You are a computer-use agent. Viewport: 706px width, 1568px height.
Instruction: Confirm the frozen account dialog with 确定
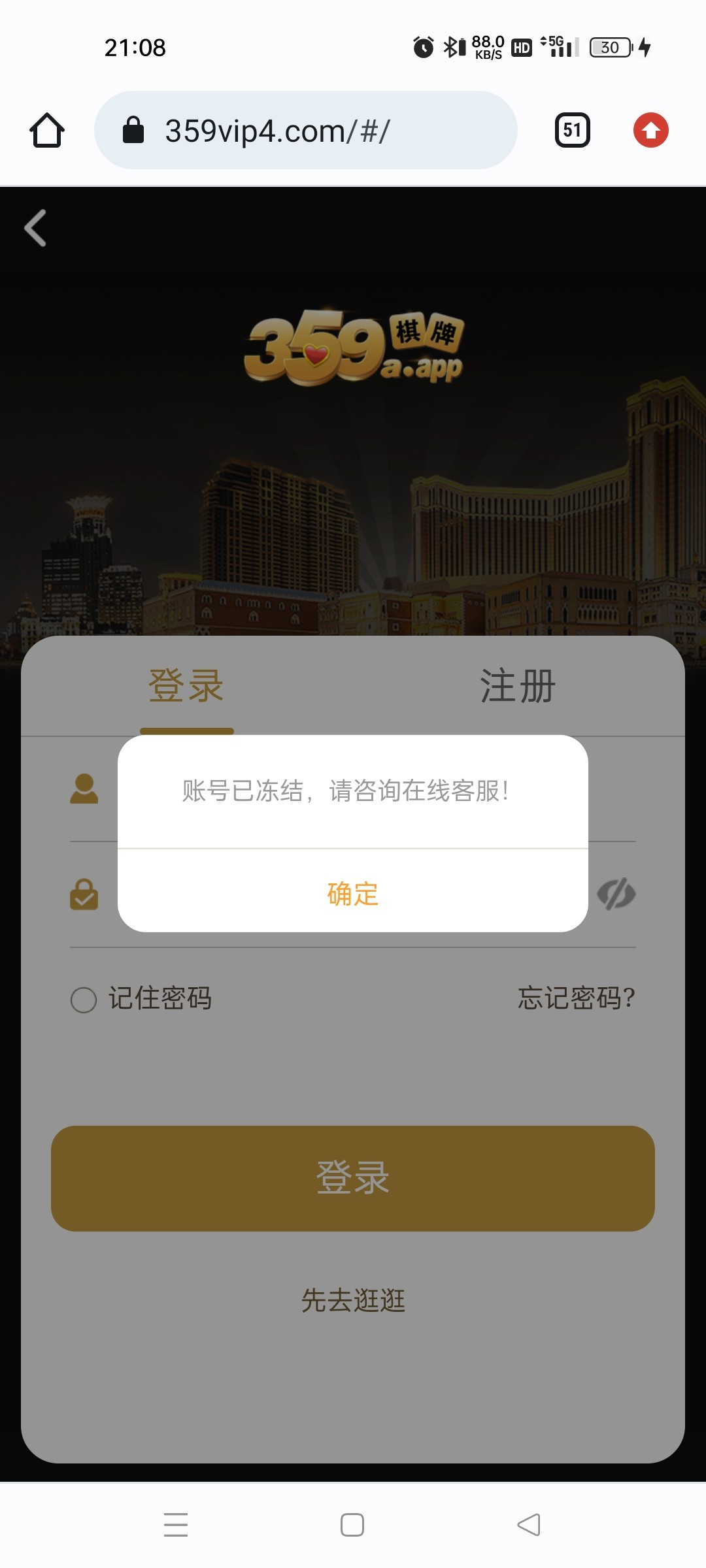(x=353, y=892)
